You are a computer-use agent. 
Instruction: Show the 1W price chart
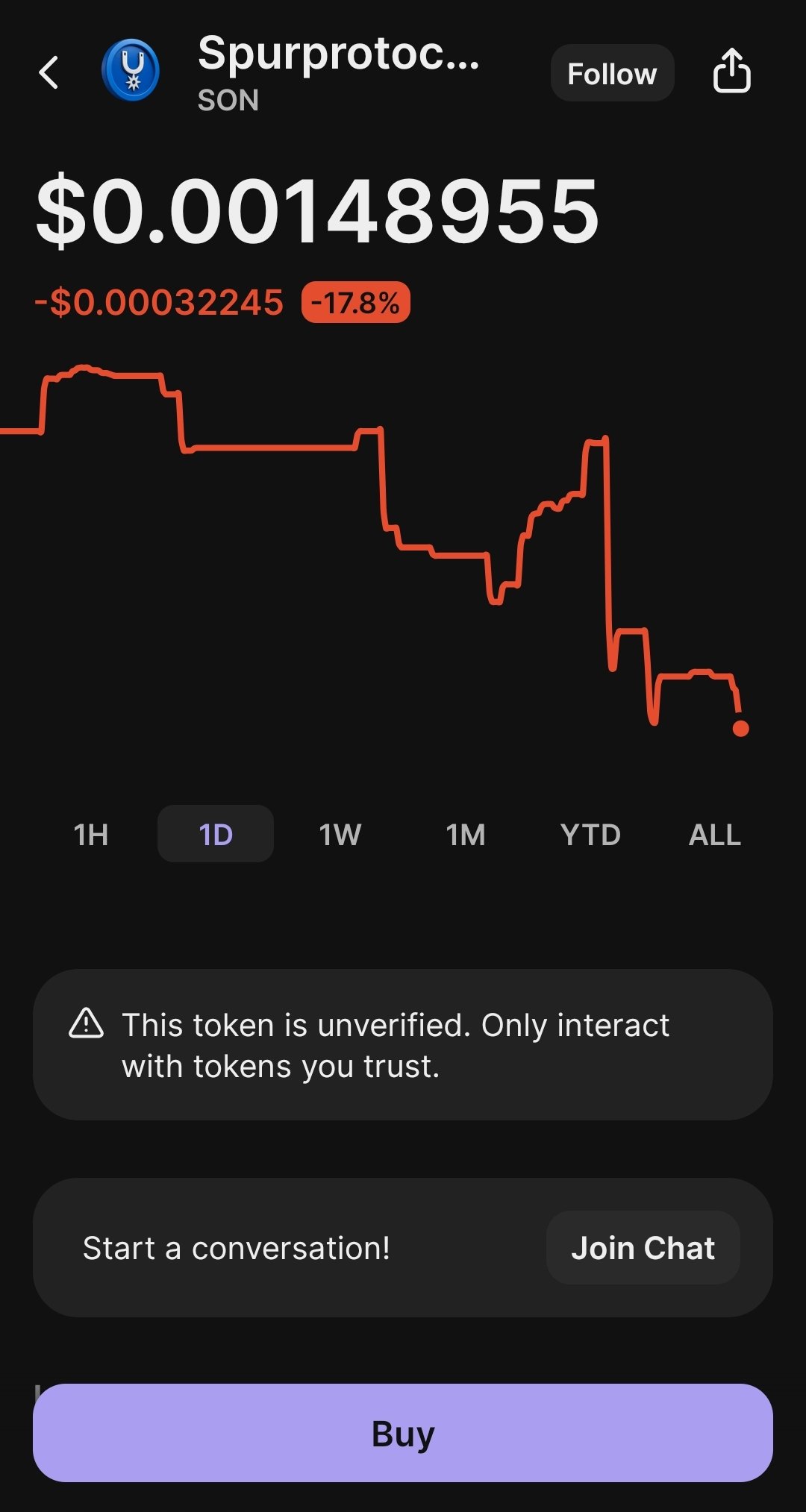pyautogui.click(x=340, y=835)
